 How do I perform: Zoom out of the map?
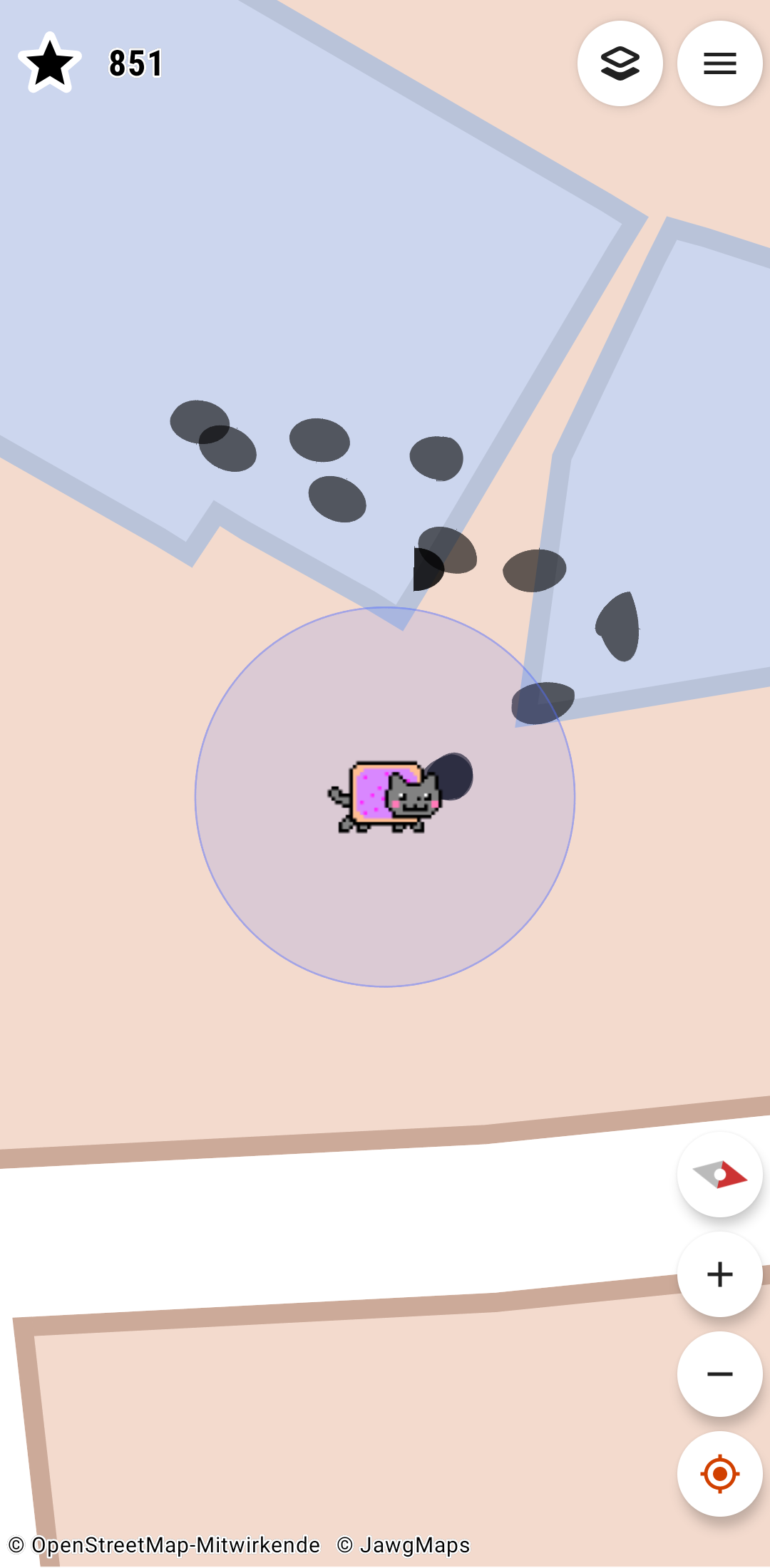719,1374
